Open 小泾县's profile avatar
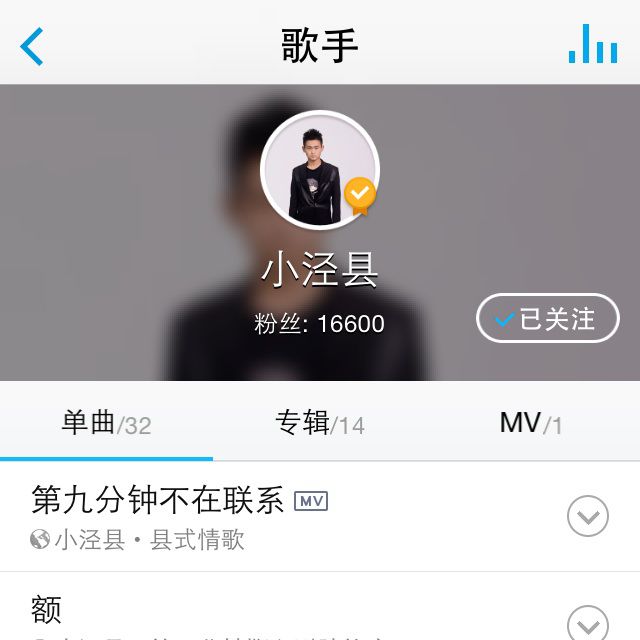 tap(319, 170)
